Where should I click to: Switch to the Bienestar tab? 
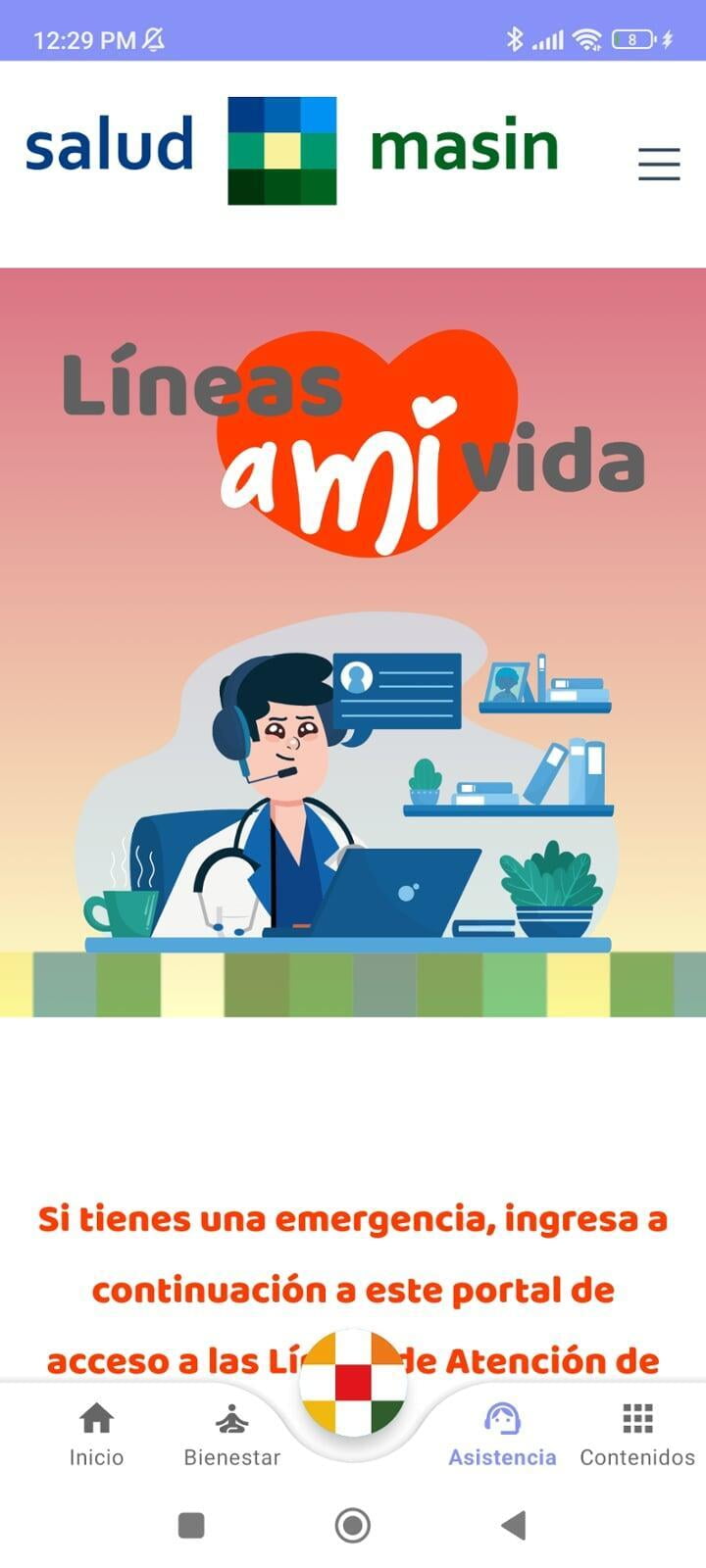232,1435
